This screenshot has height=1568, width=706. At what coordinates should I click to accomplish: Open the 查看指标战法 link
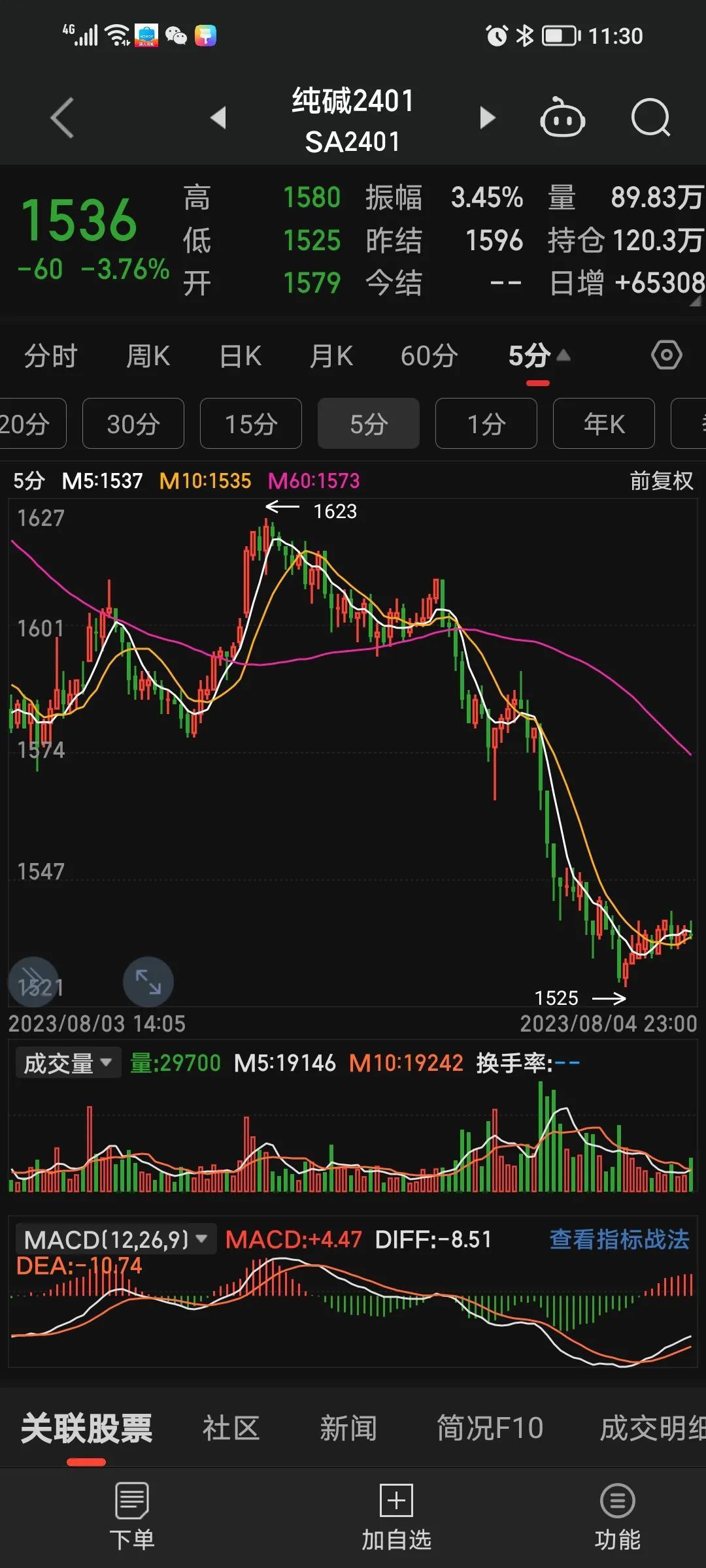(619, 1239)
